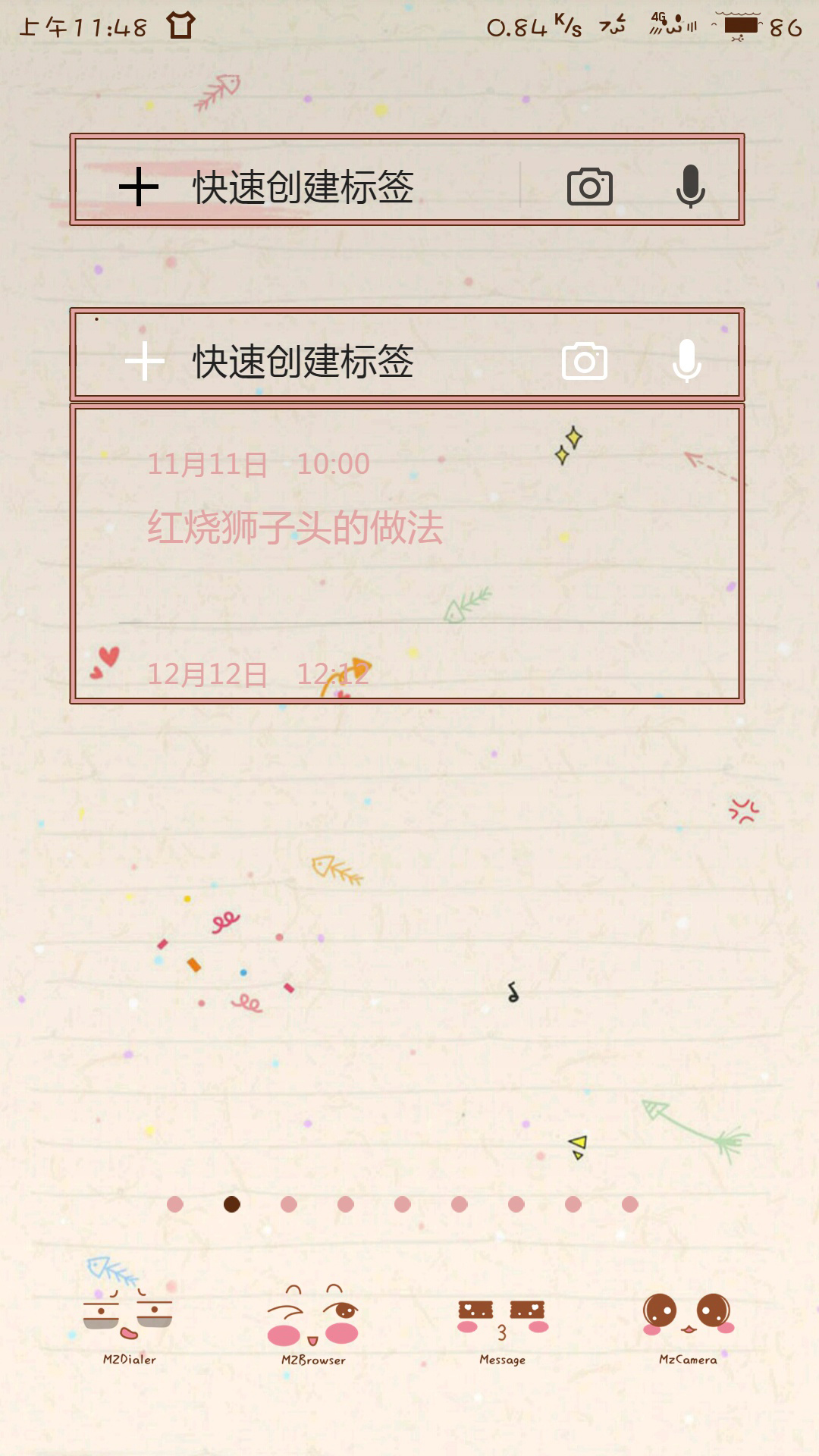This screenshot has width=819, height=1456.
Task: Open camera from the lower note widget
Action: tap(584, 362)
